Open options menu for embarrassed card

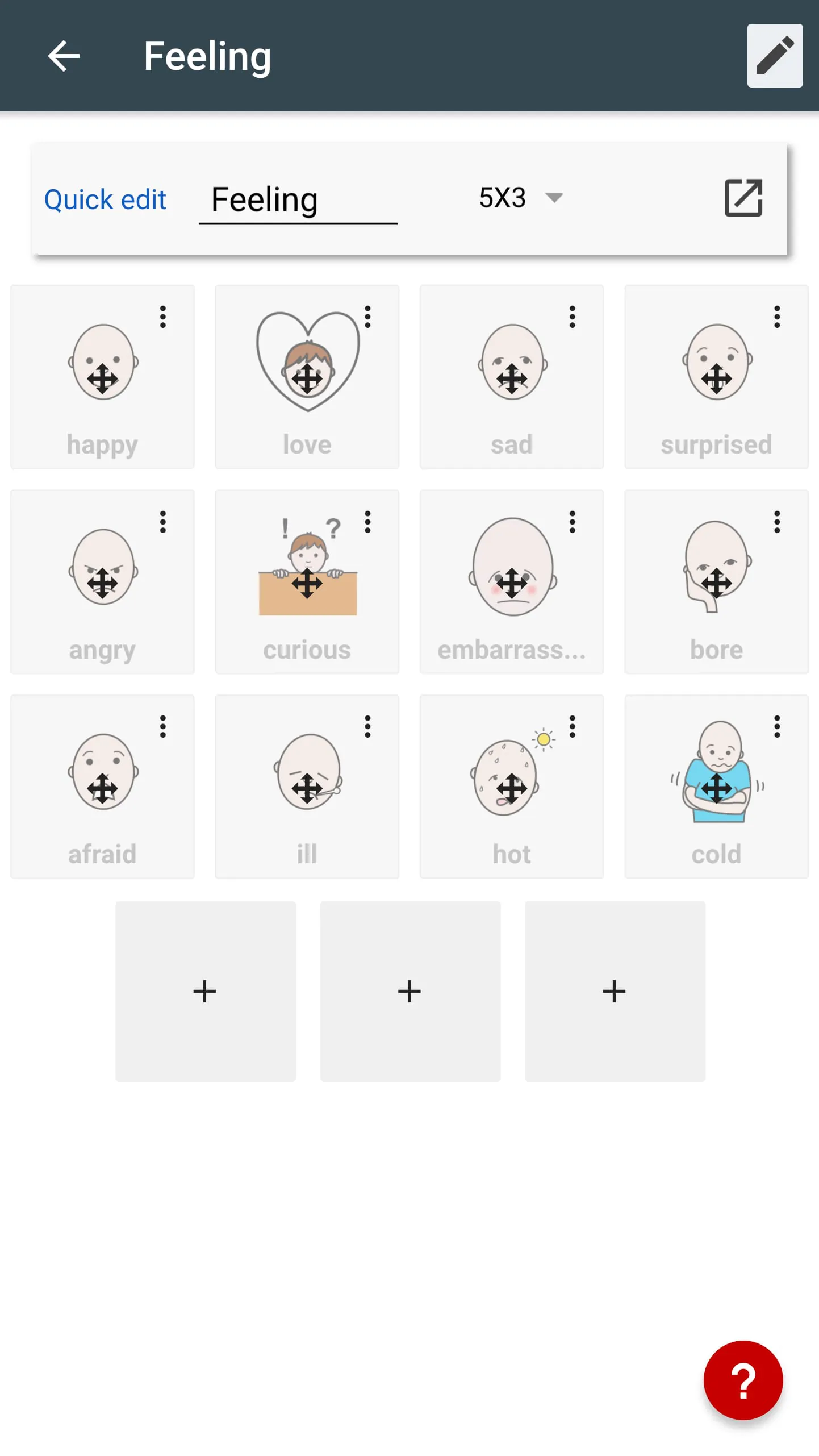[x=572, y=522]
